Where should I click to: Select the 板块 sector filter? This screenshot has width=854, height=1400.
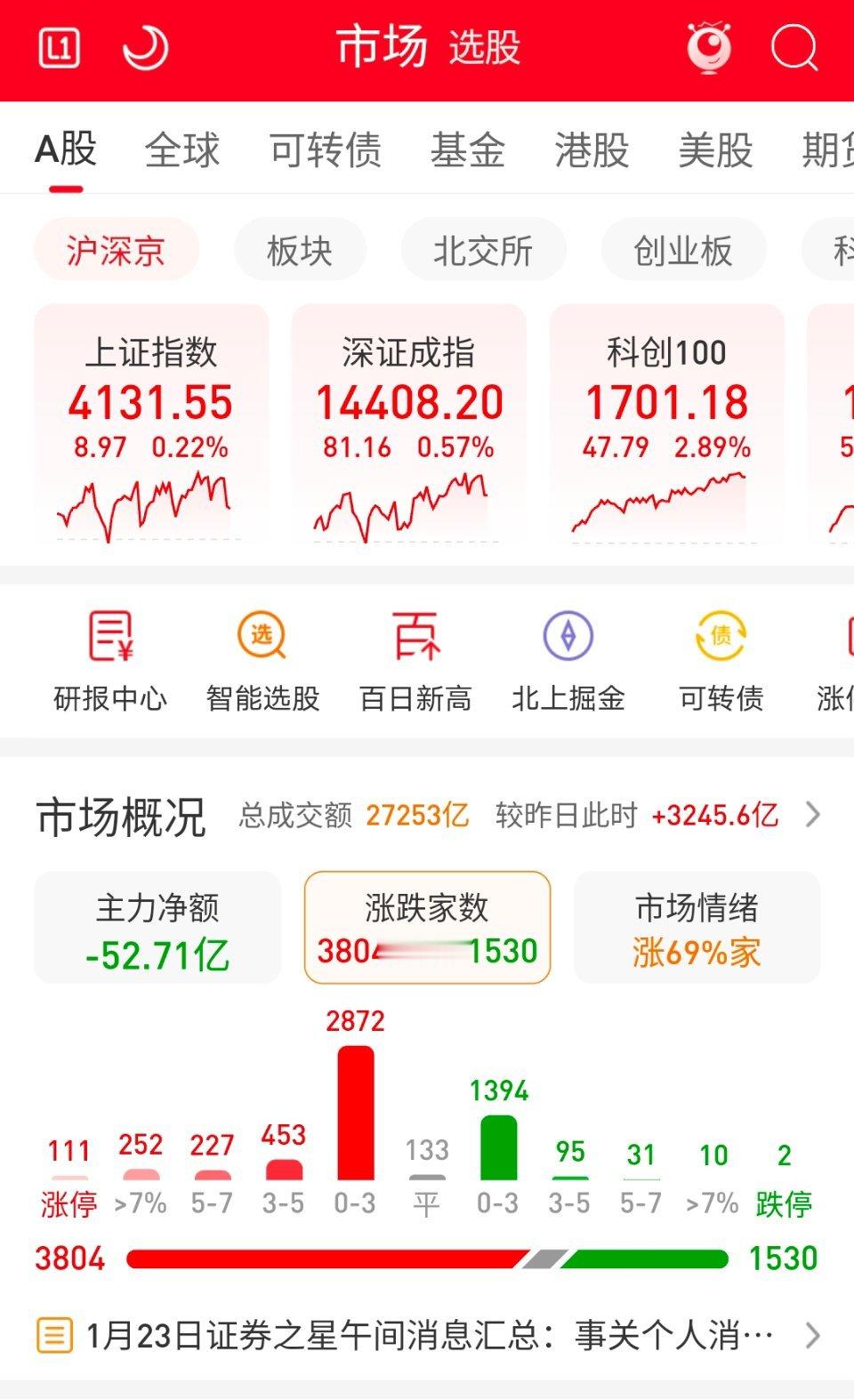click(x=300, y=252)
